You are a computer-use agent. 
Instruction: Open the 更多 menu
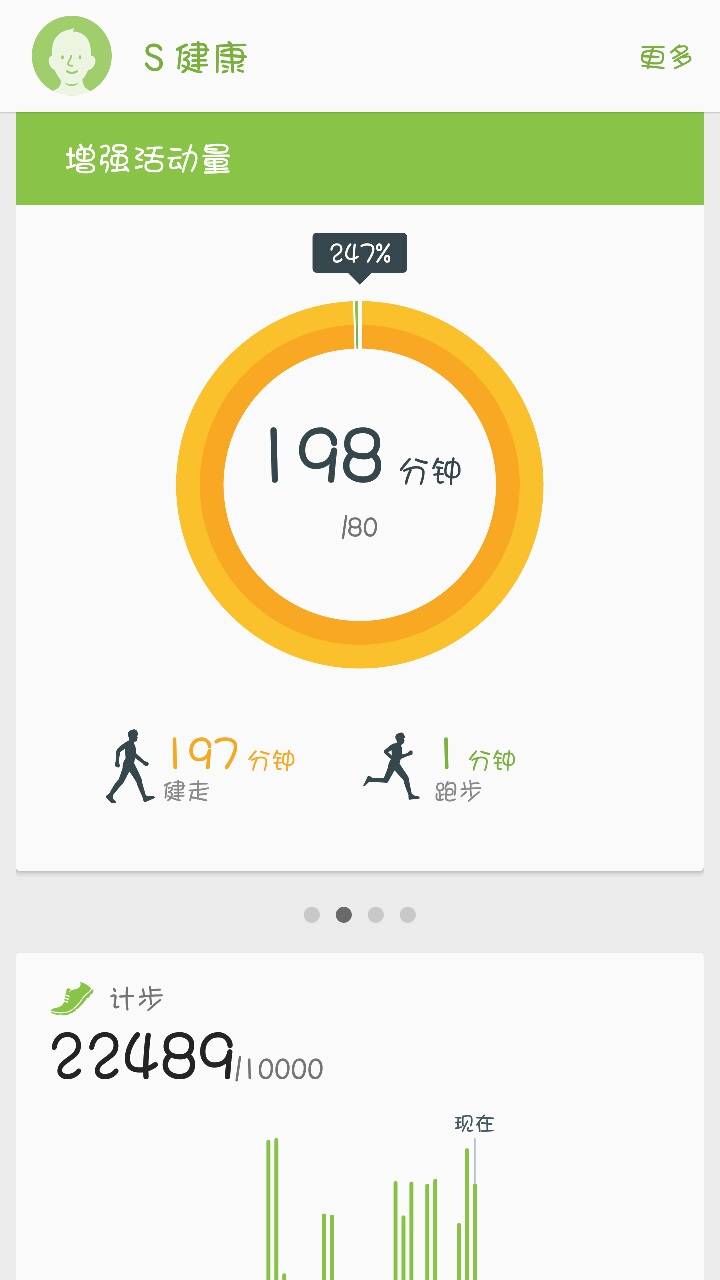pyautogui.click(x=666, y=57)
